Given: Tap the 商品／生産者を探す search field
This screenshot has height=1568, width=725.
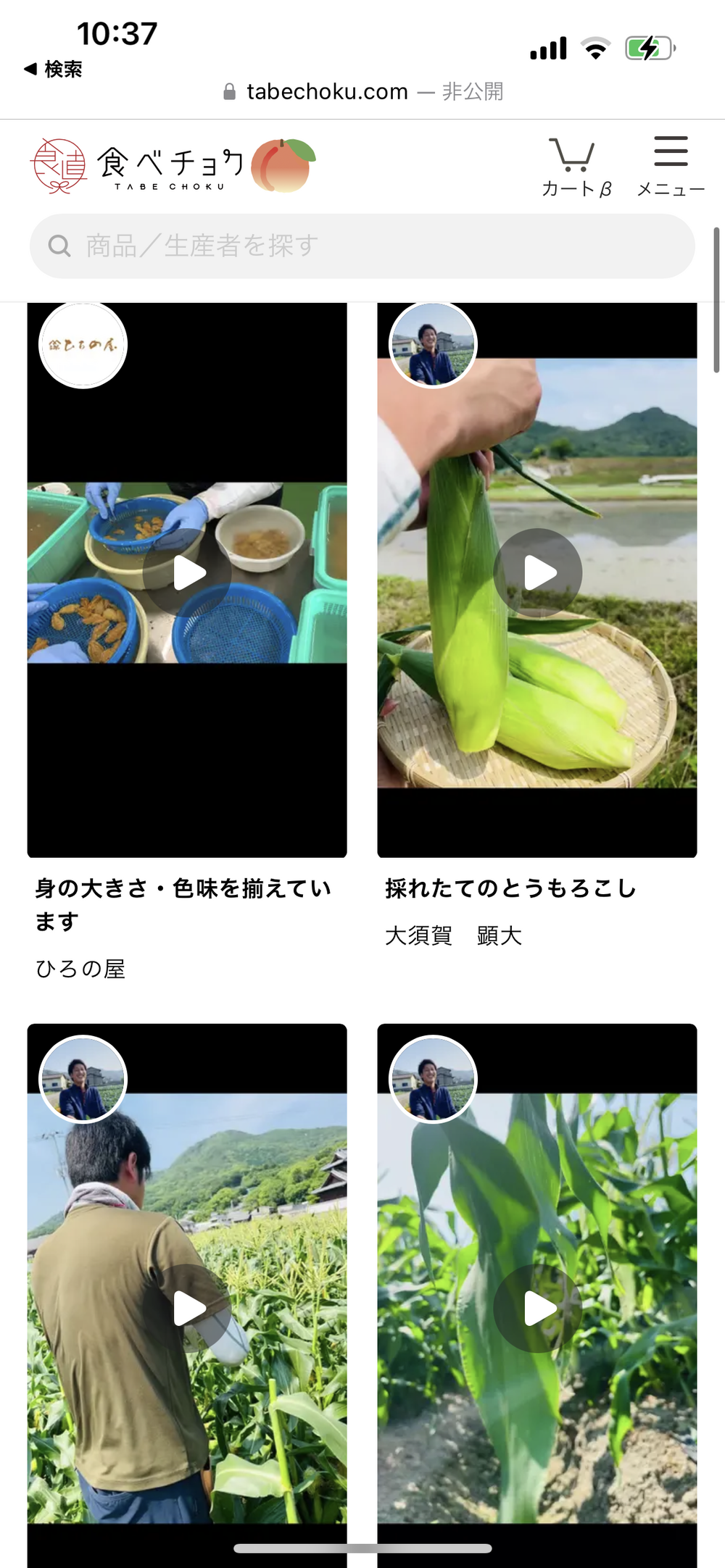Looking at the screenshot, I should point(362,246).
